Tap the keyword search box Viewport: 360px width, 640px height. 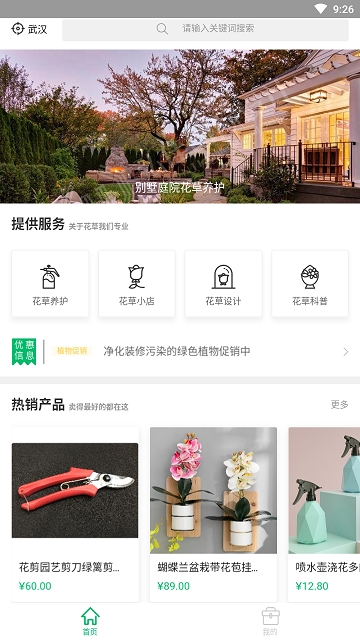pyautogui.click(x=205, y=29)
